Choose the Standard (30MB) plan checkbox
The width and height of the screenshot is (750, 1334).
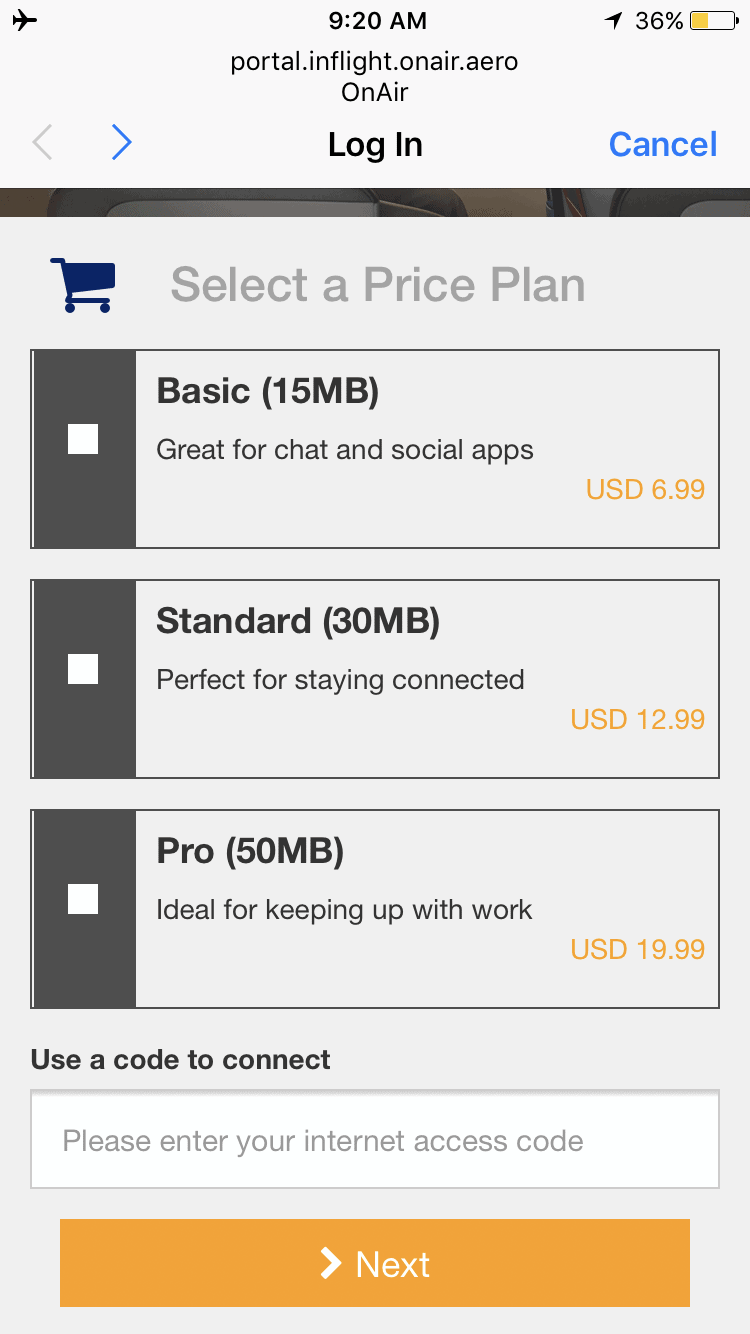click(x=83, y=669)
